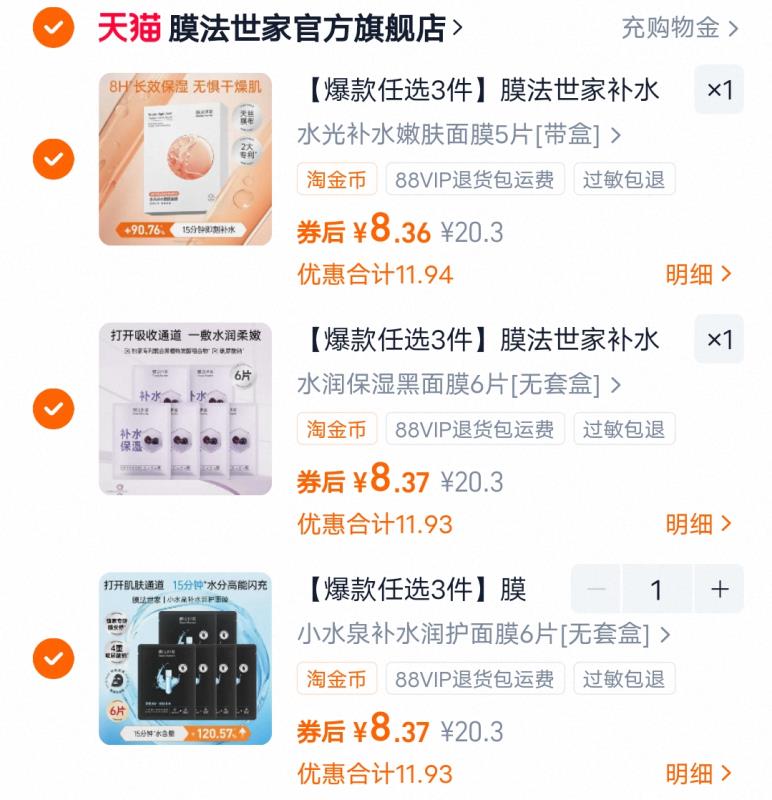Click the 过敏包退 tag on first product
This screenshot has width=772, height=800.
pyautogui.click(x=624, y=179)
